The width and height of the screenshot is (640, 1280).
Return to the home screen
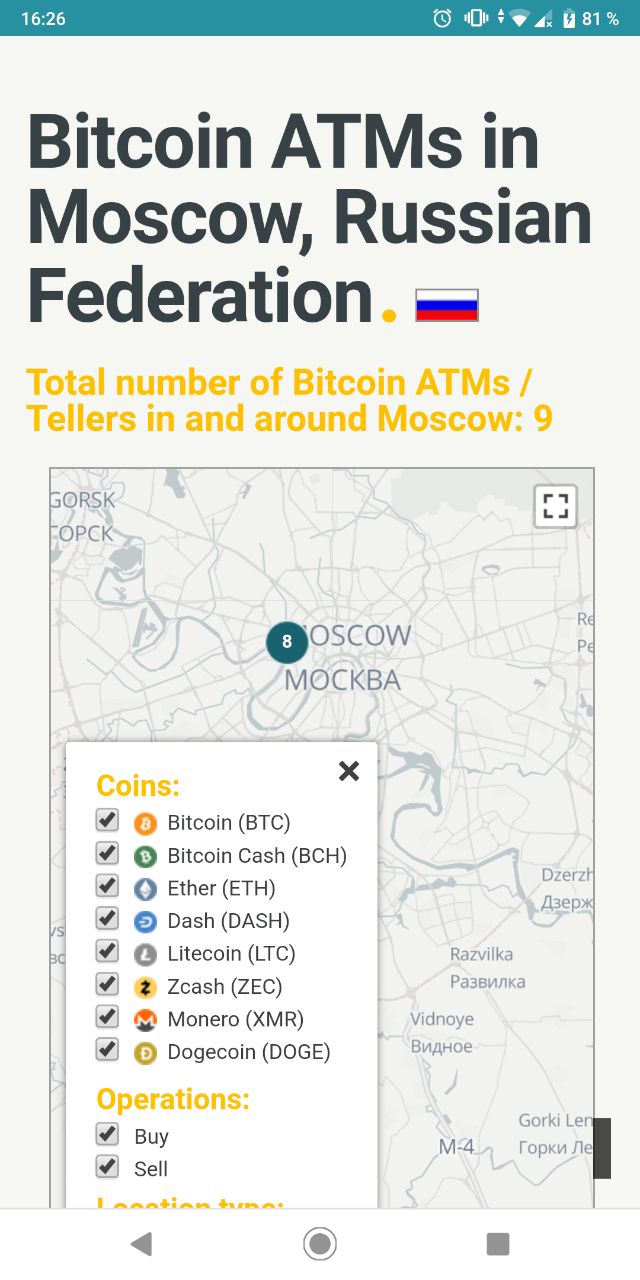(x=320, y=1244)
